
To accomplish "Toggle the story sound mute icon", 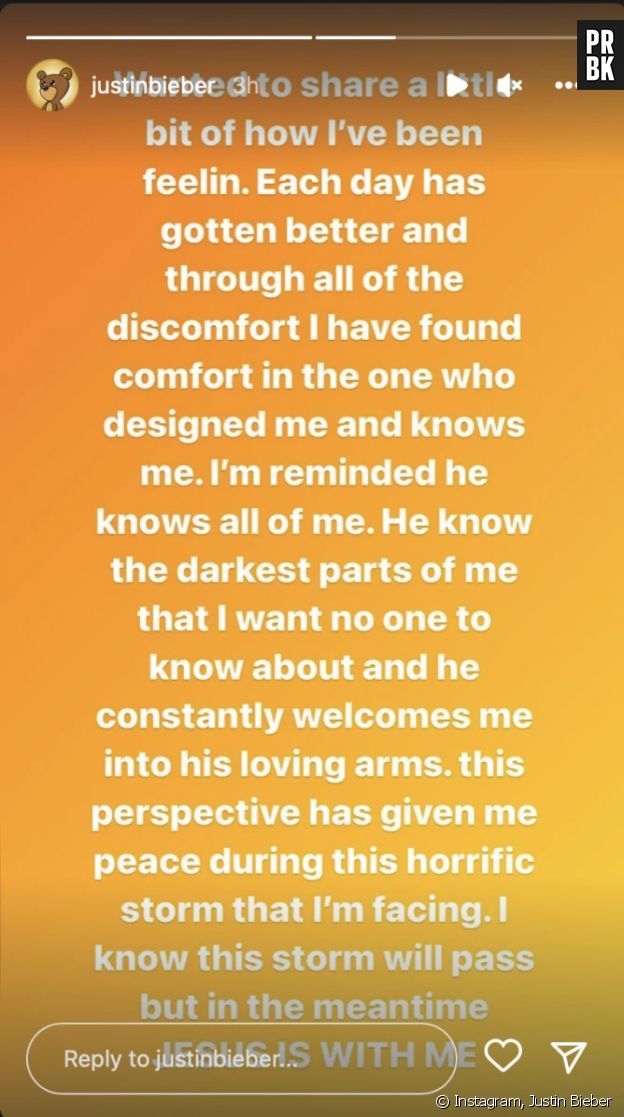I will (x=510, y=86).
